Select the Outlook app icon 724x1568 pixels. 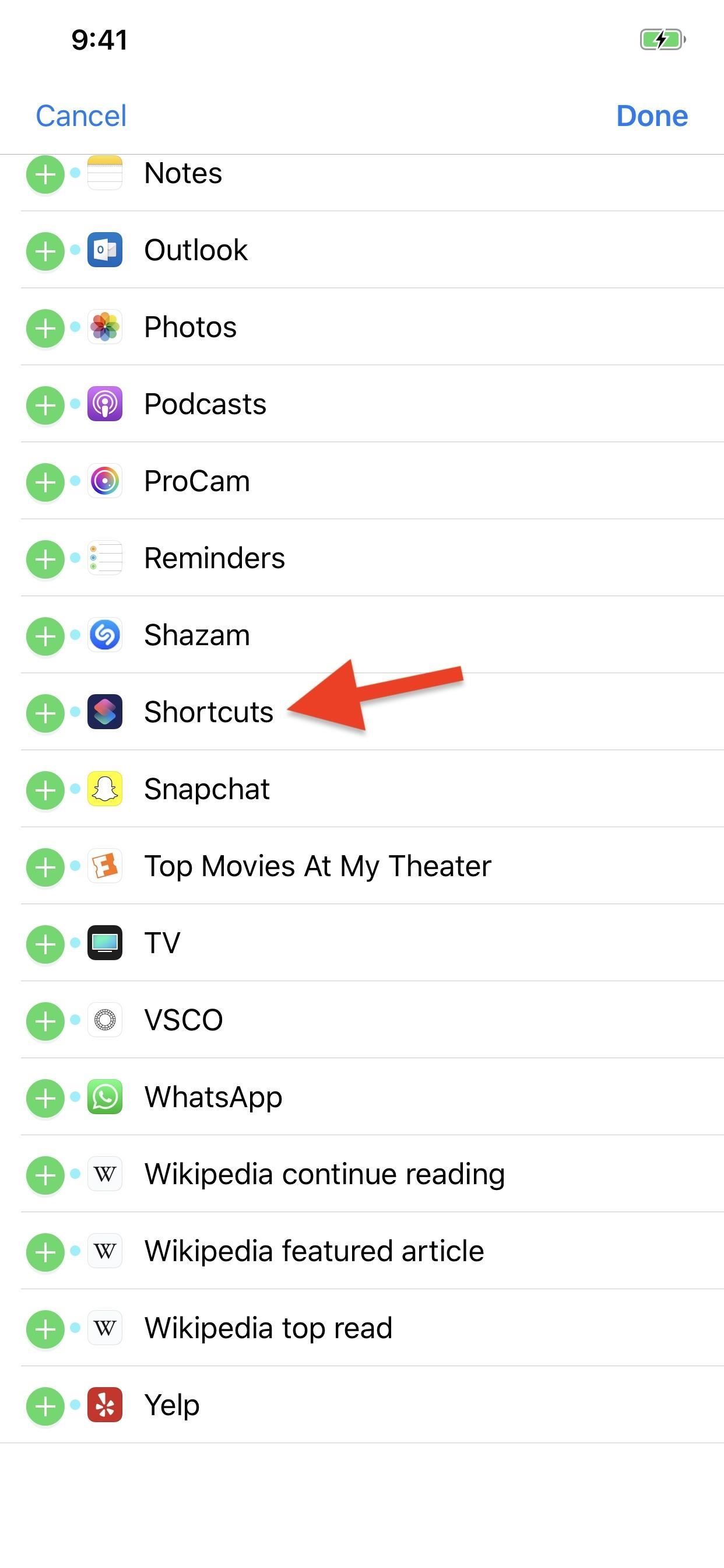tap(105, 249)
